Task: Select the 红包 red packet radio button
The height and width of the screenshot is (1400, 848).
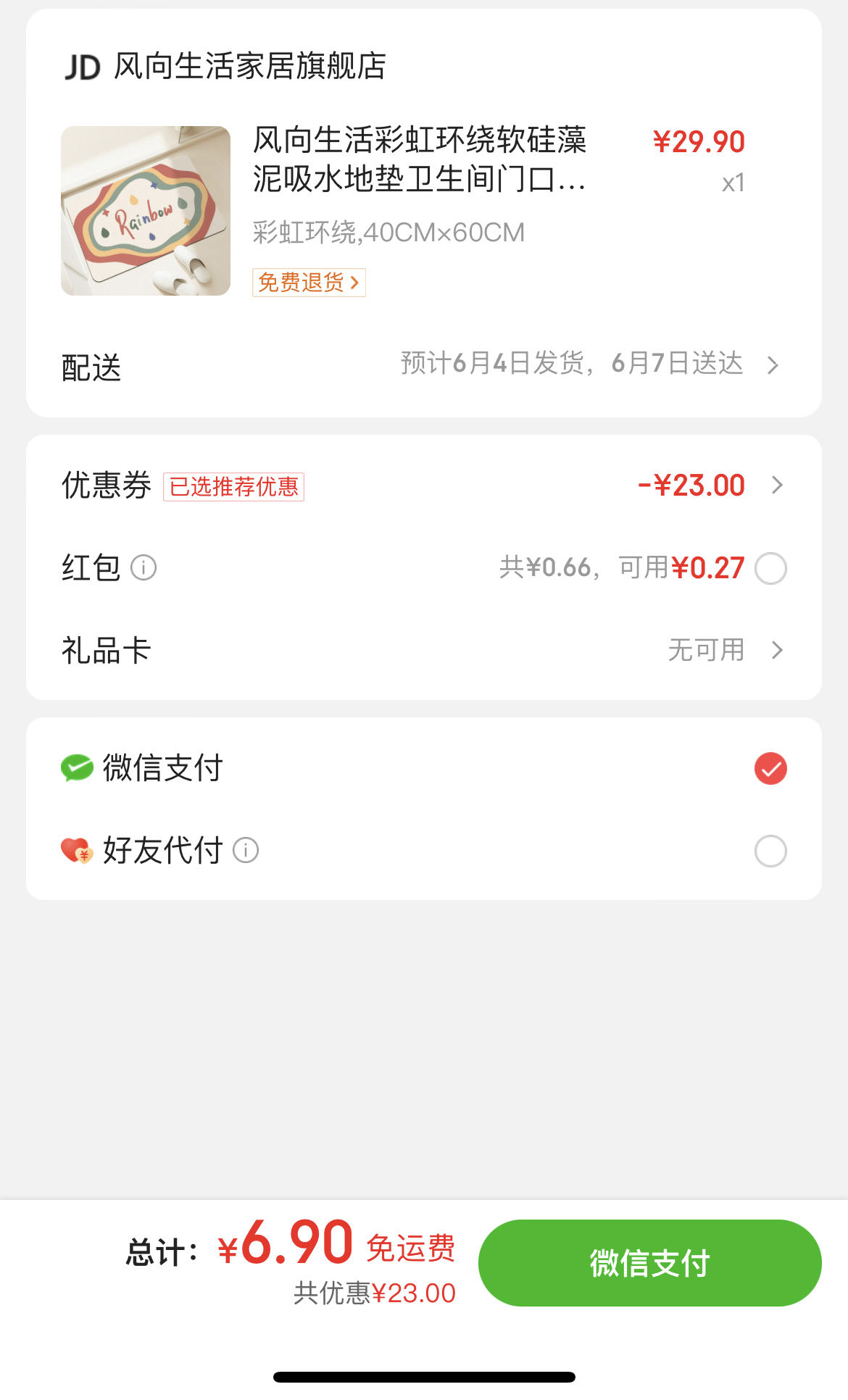Action: [x=770, y=568]
